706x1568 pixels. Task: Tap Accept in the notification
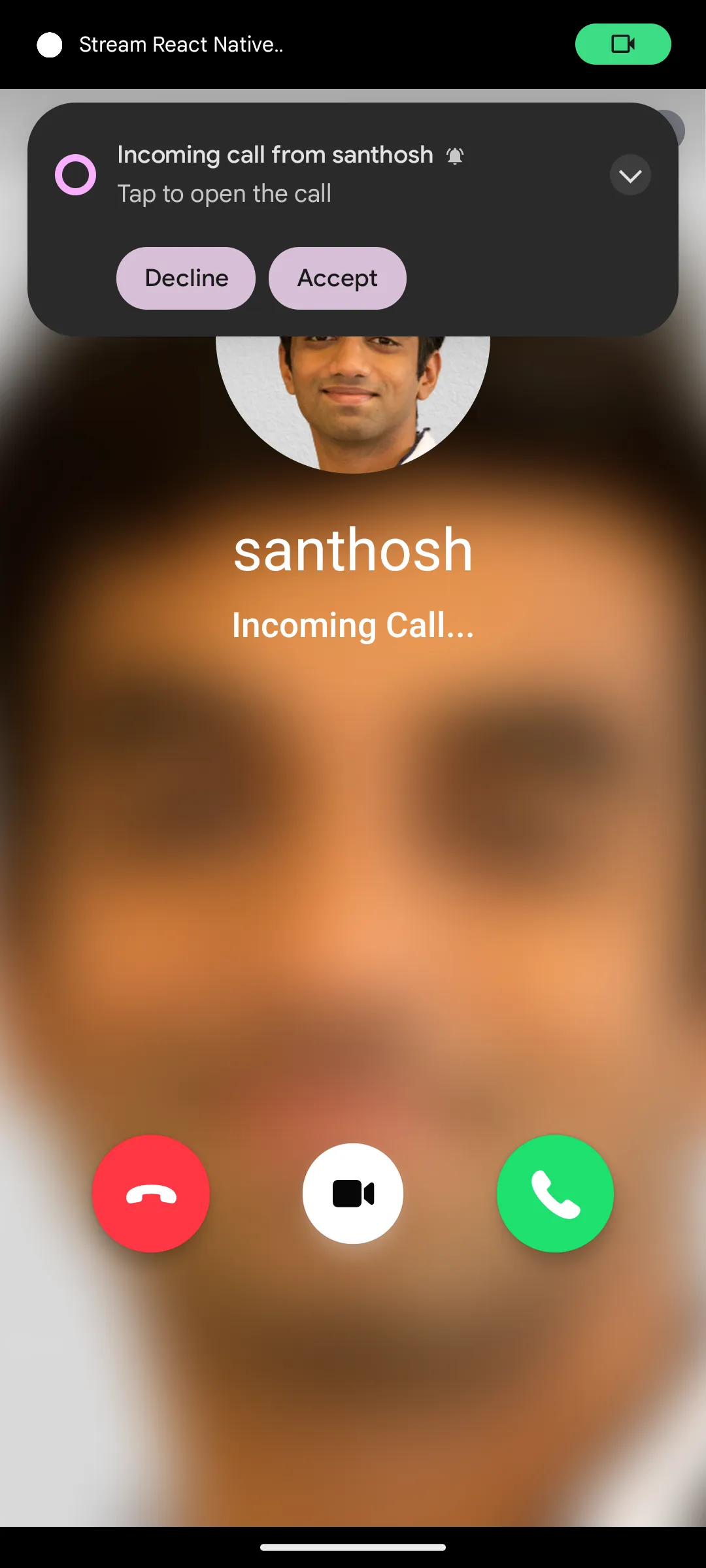coord(337,278)
